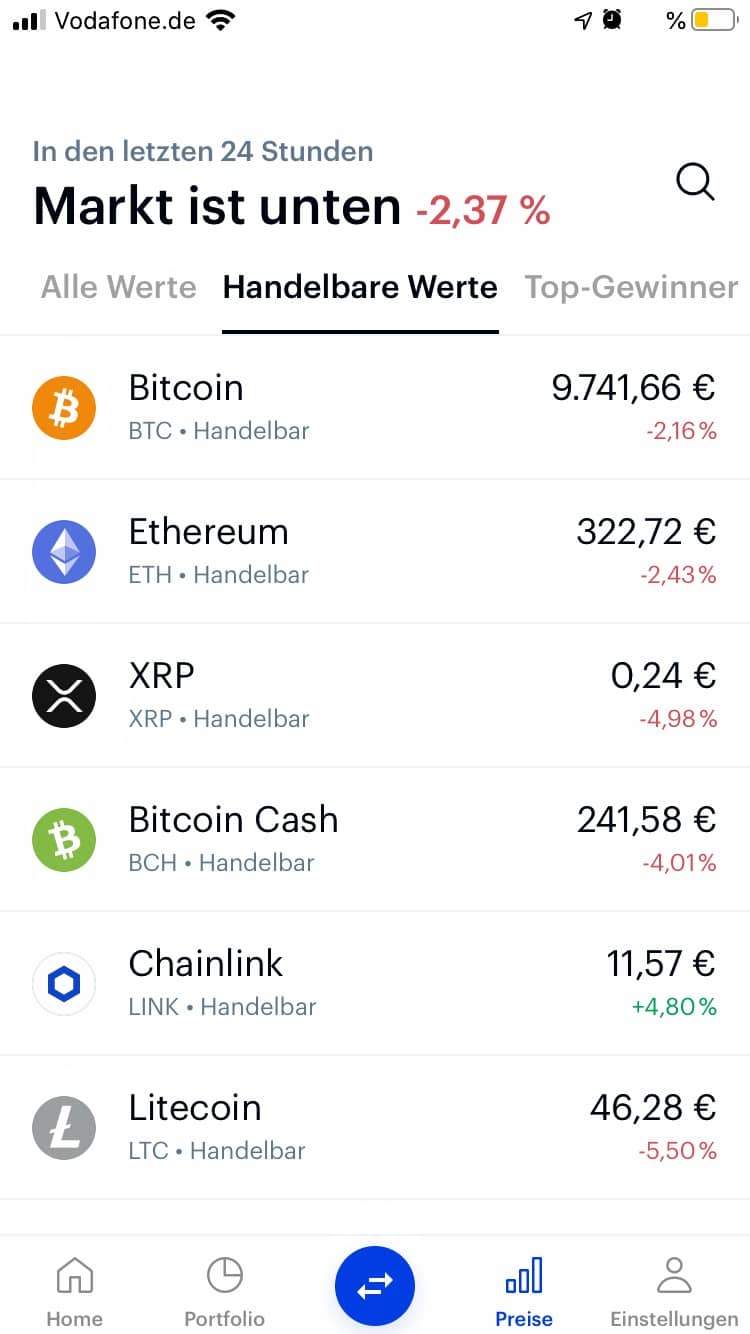
Task: Select the Handelbare Werte tab
Action: pyautogui.click(x=360, y=287)
